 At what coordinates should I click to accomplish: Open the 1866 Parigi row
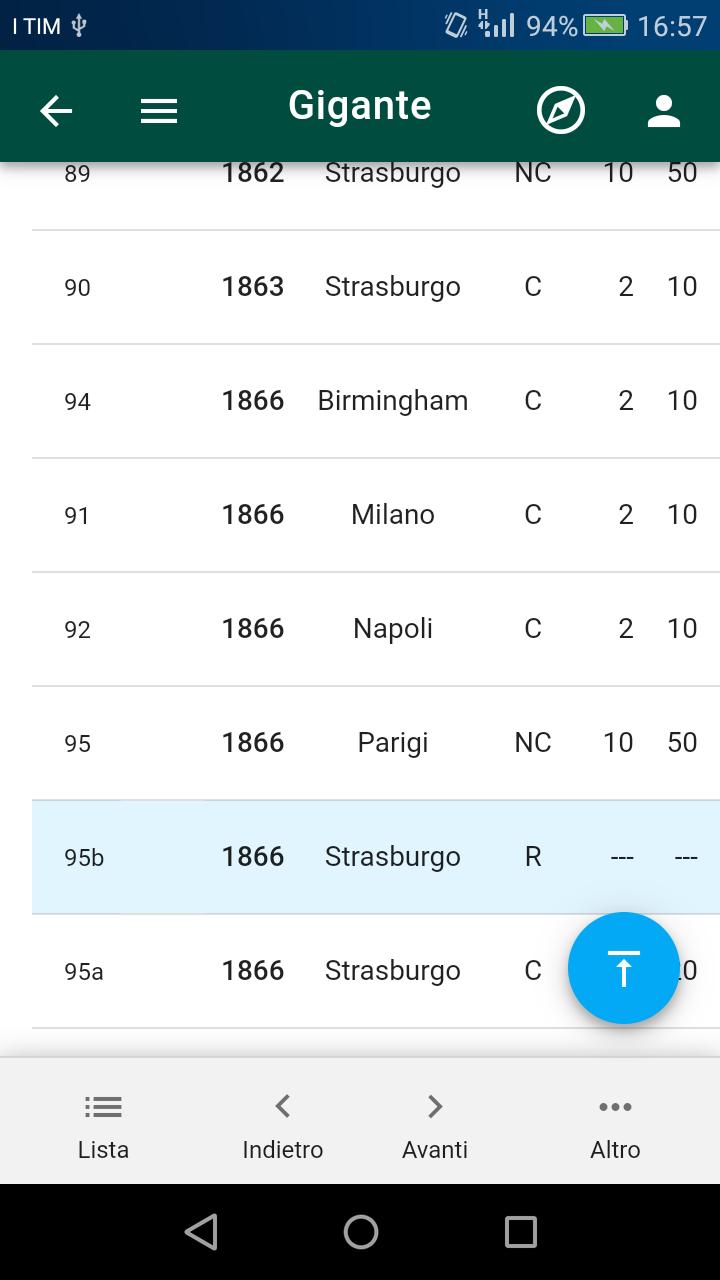[x=376, y=744]
